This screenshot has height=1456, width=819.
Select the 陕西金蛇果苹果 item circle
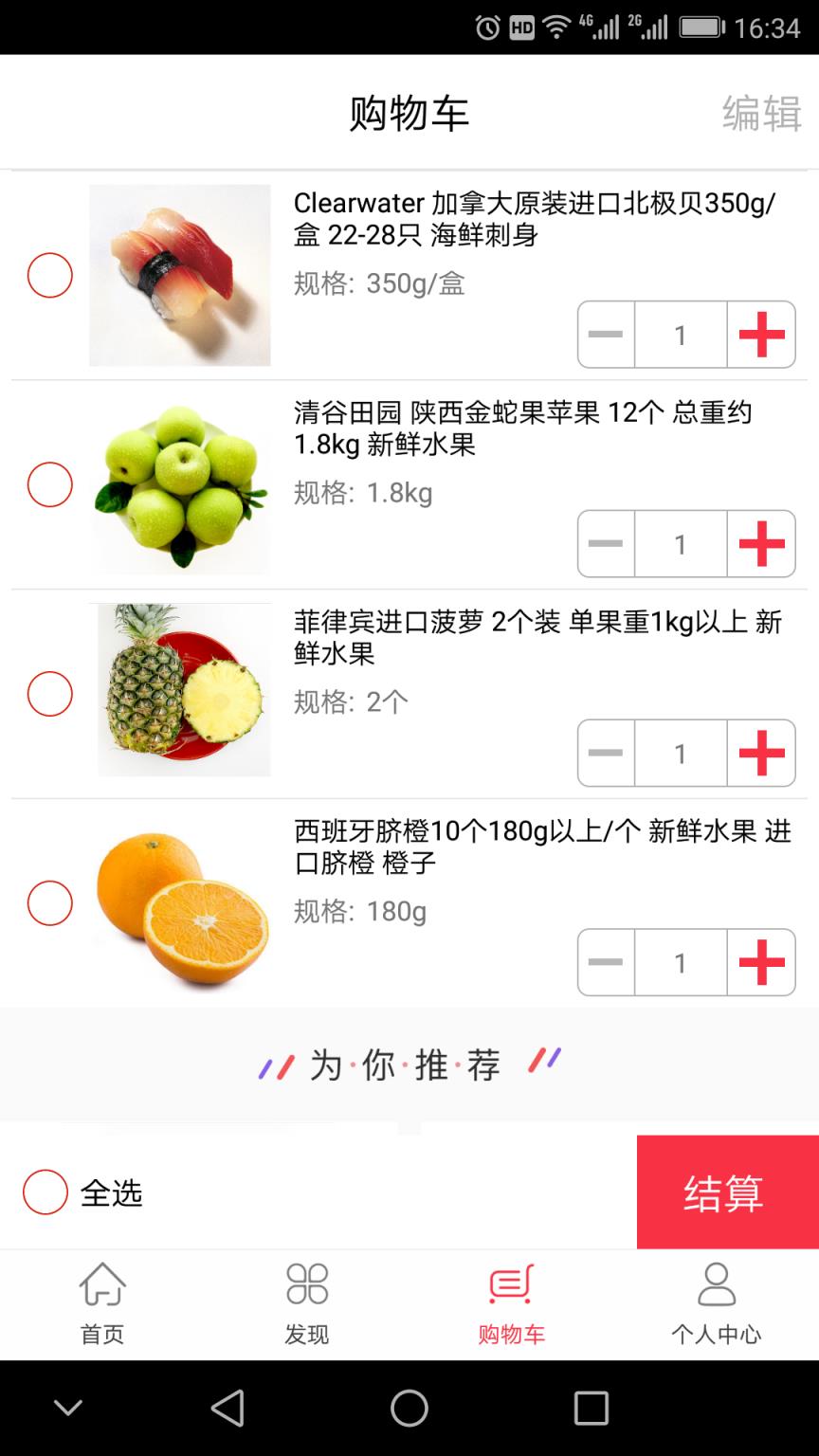pos(50,484)
